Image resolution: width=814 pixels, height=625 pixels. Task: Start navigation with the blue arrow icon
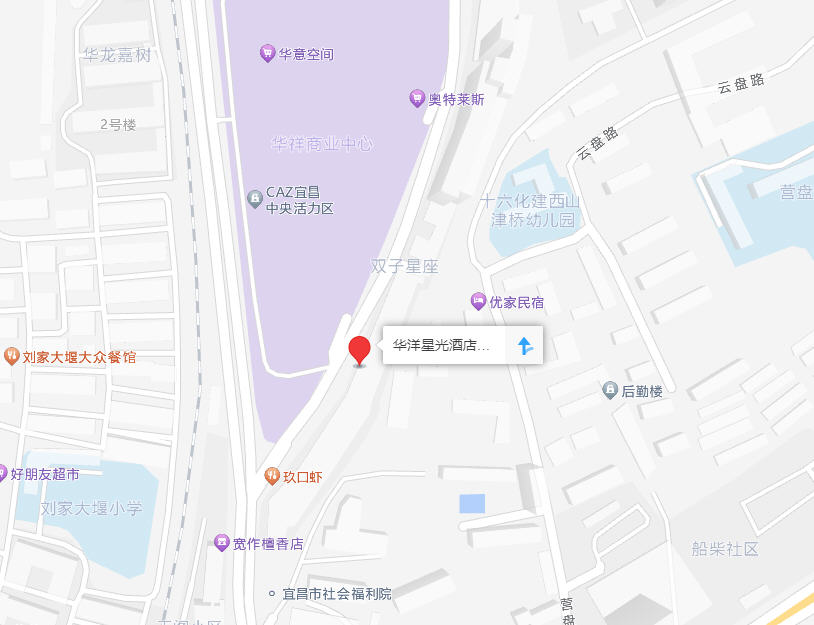(524, 346)
